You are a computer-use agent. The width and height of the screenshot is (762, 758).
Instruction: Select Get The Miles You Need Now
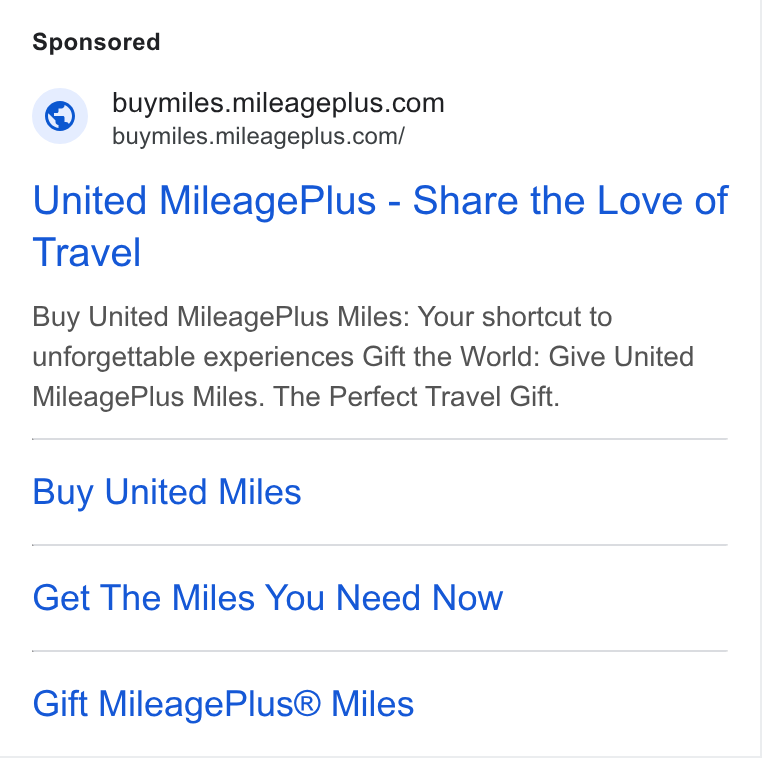(x=267, y=598)
